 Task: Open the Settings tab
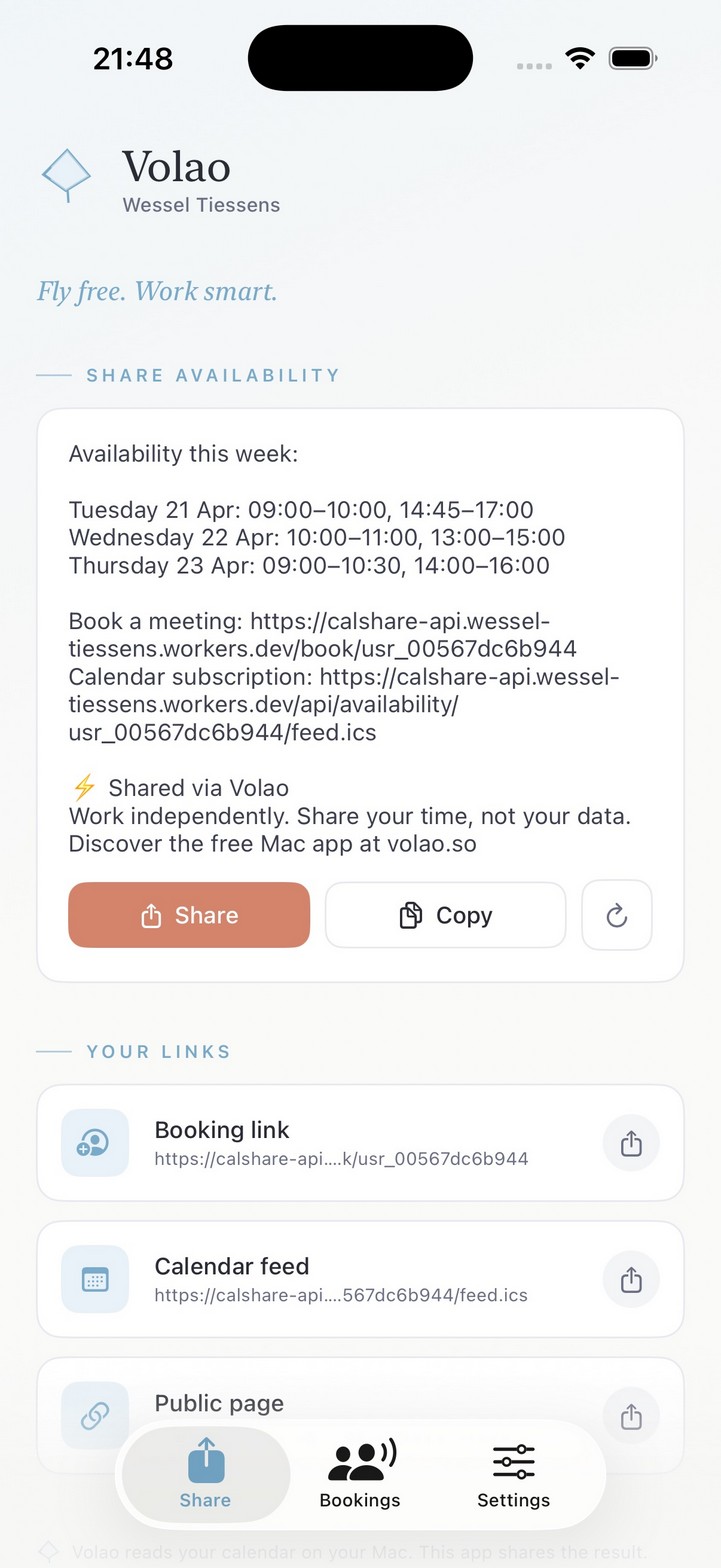click(513, 1474)
